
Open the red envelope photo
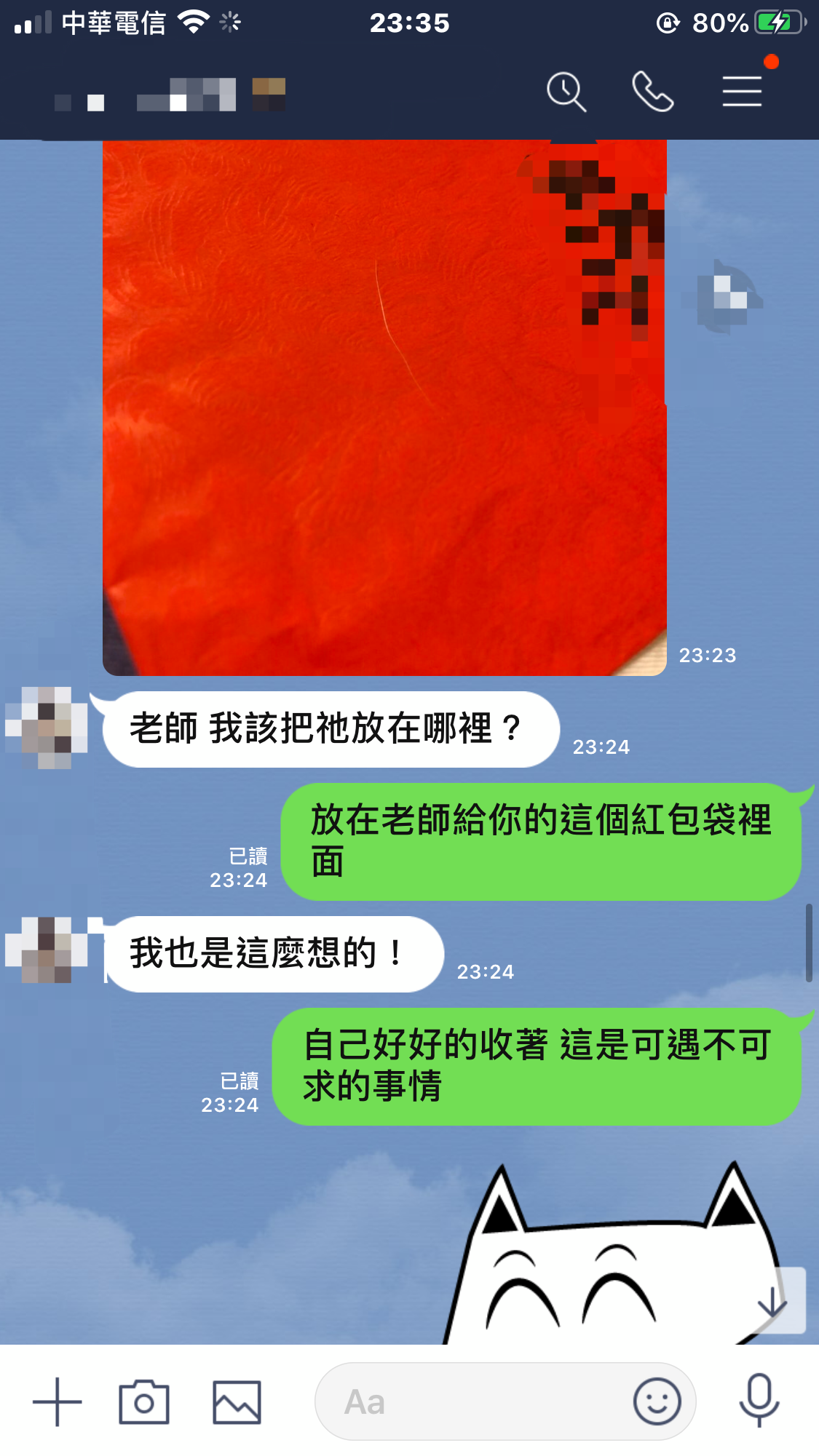[x=384, y=407]
